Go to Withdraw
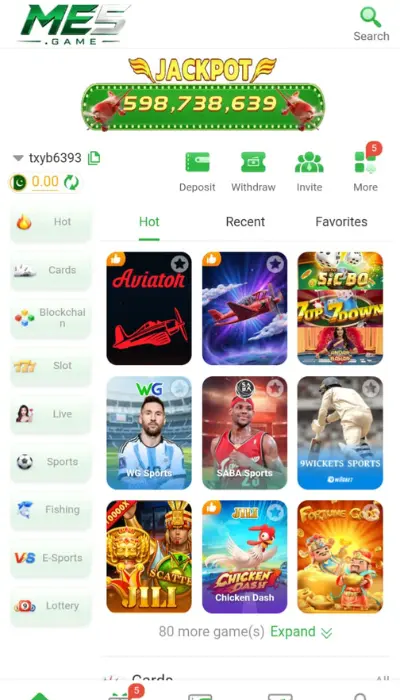Screen dimensions: 400x700 pos(253,172)
